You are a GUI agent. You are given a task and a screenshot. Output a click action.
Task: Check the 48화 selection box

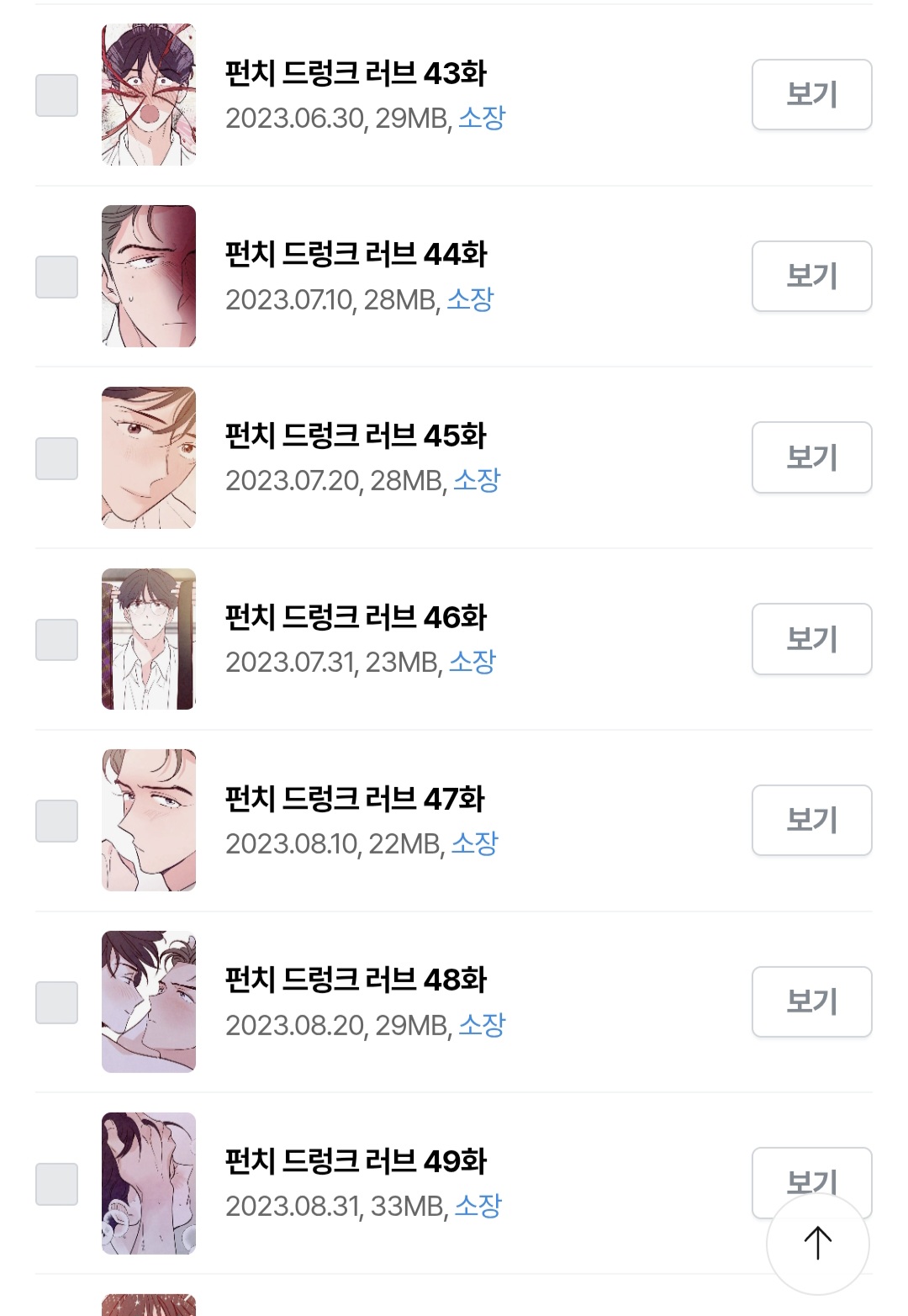coord(56,1002)
